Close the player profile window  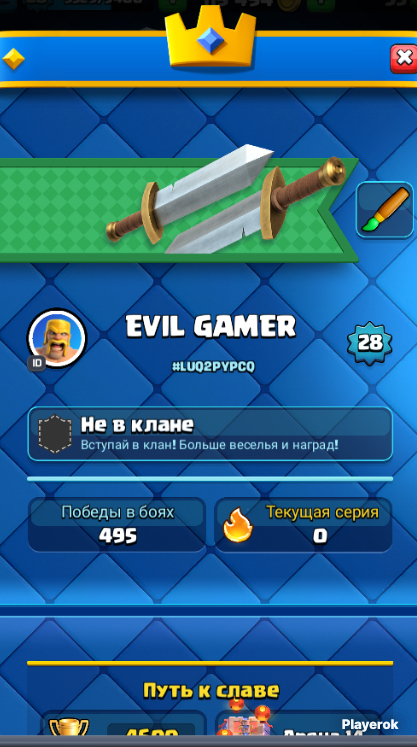click(x=404, y=58)
